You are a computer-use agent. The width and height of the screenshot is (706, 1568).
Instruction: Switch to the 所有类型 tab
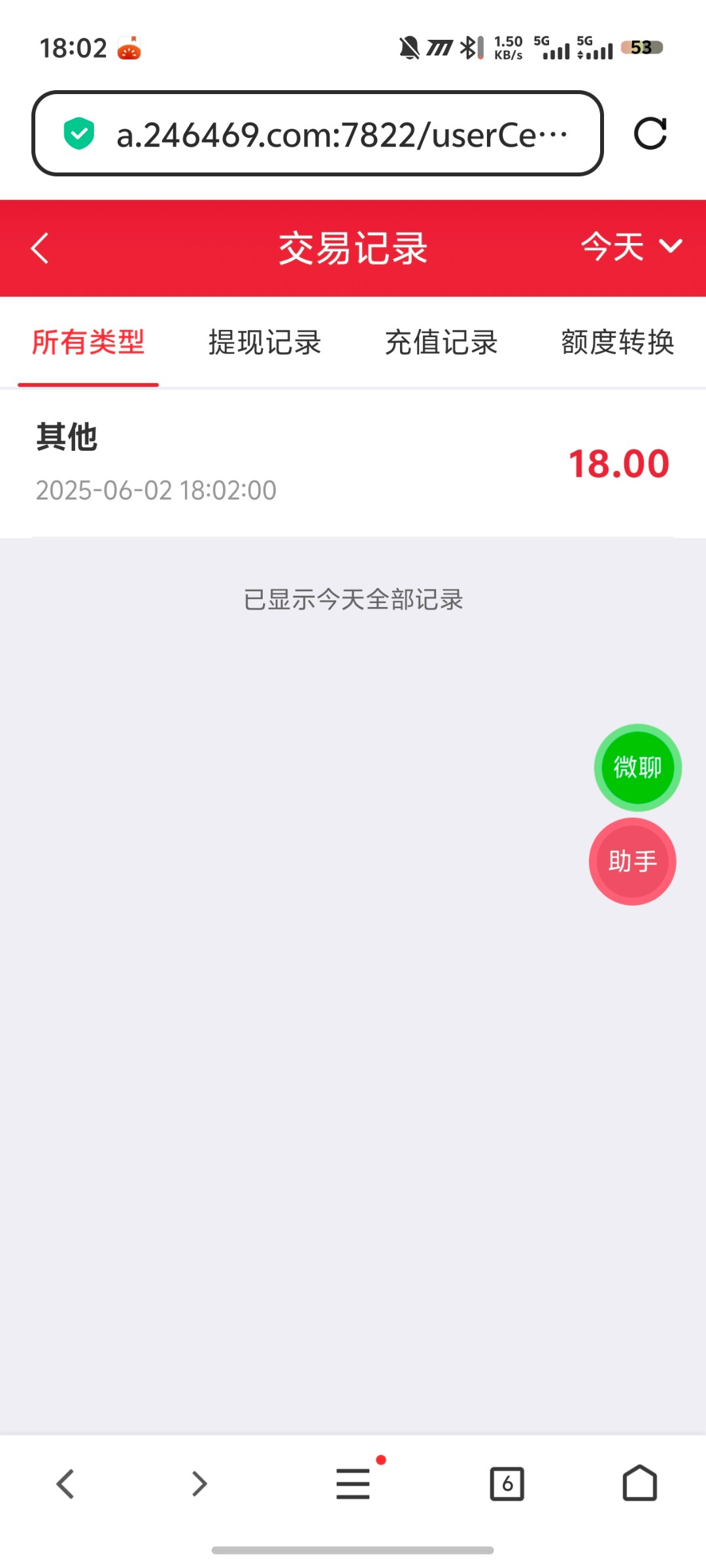(88, 342)
